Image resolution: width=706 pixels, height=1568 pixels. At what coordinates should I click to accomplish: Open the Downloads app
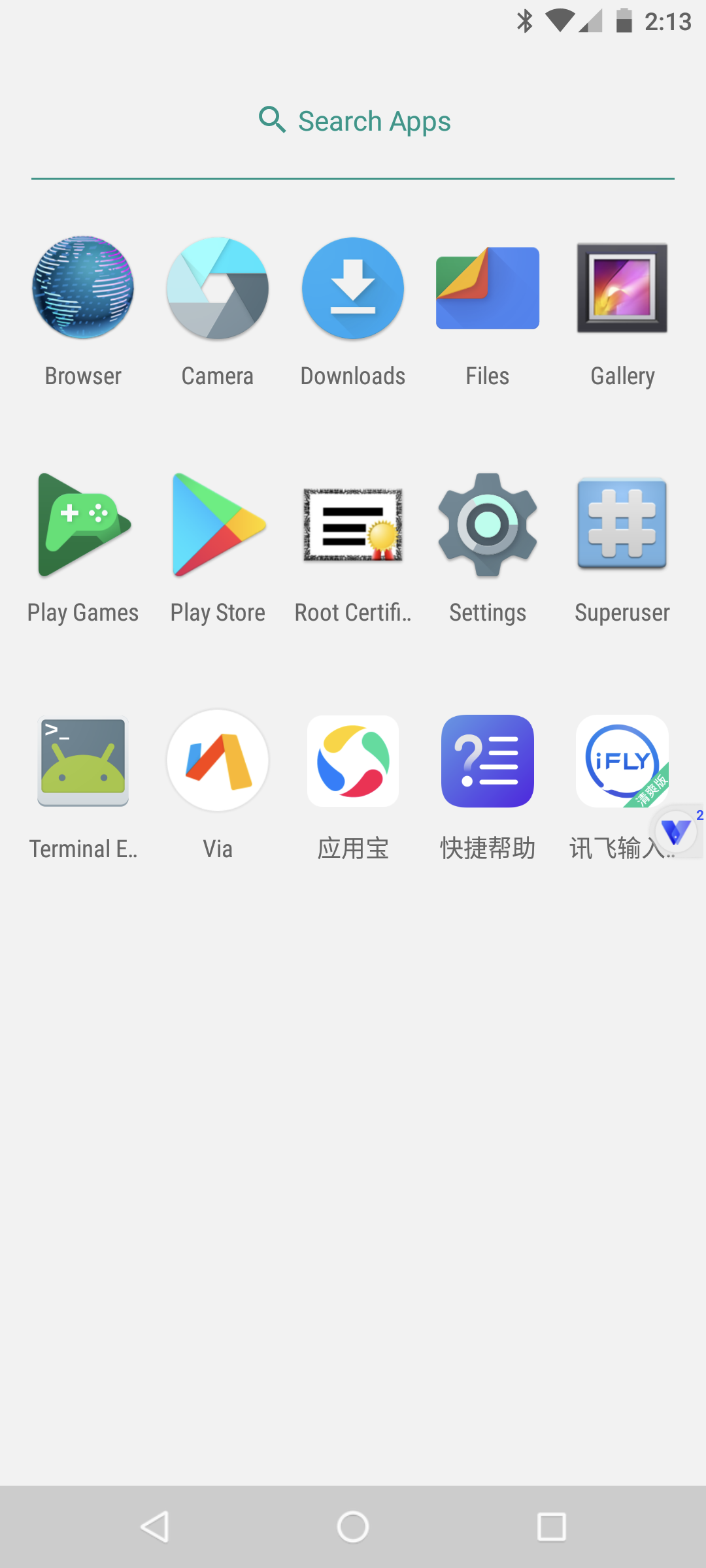tap(353, 288)
